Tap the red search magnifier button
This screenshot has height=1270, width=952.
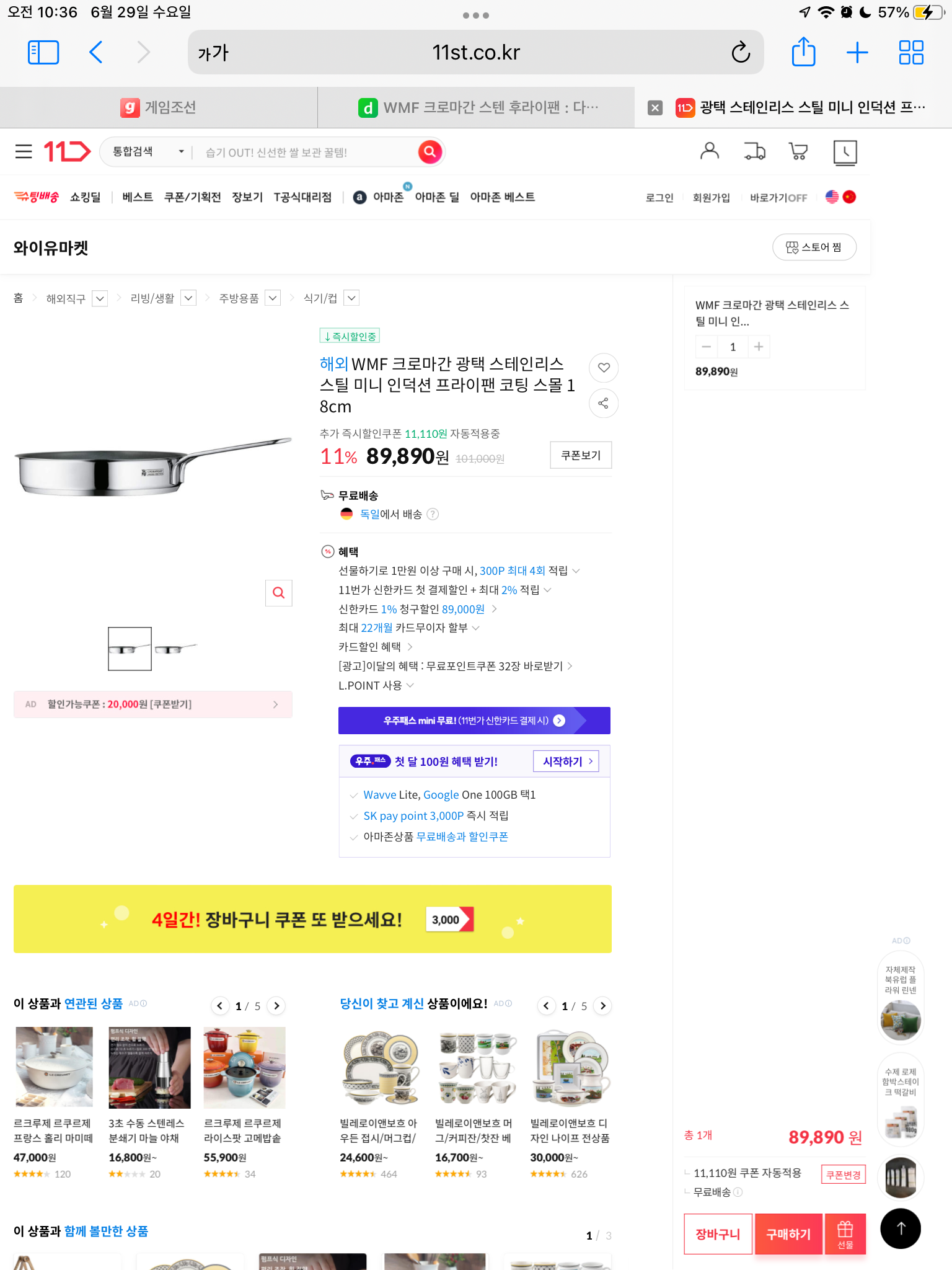click(430, 151)
